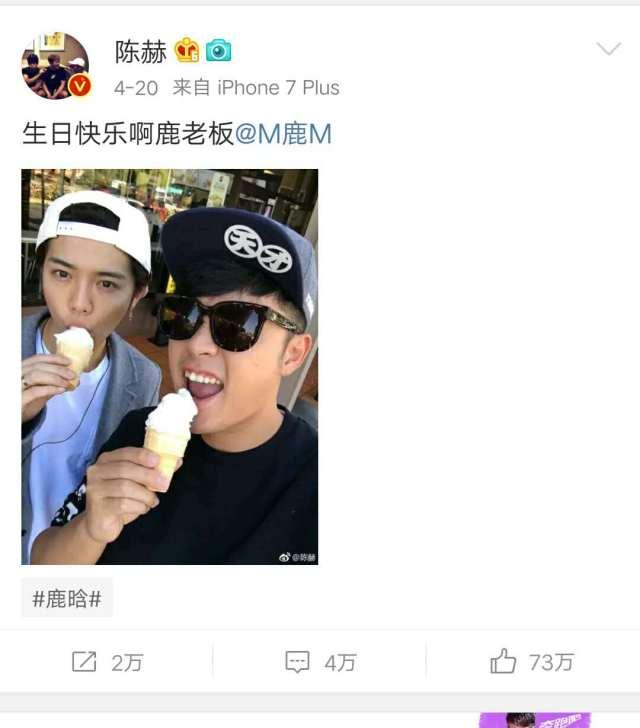This screenshot has width=640, height=728.
Task: Open 陈赫's profile avatar
Action: point(55,65)
